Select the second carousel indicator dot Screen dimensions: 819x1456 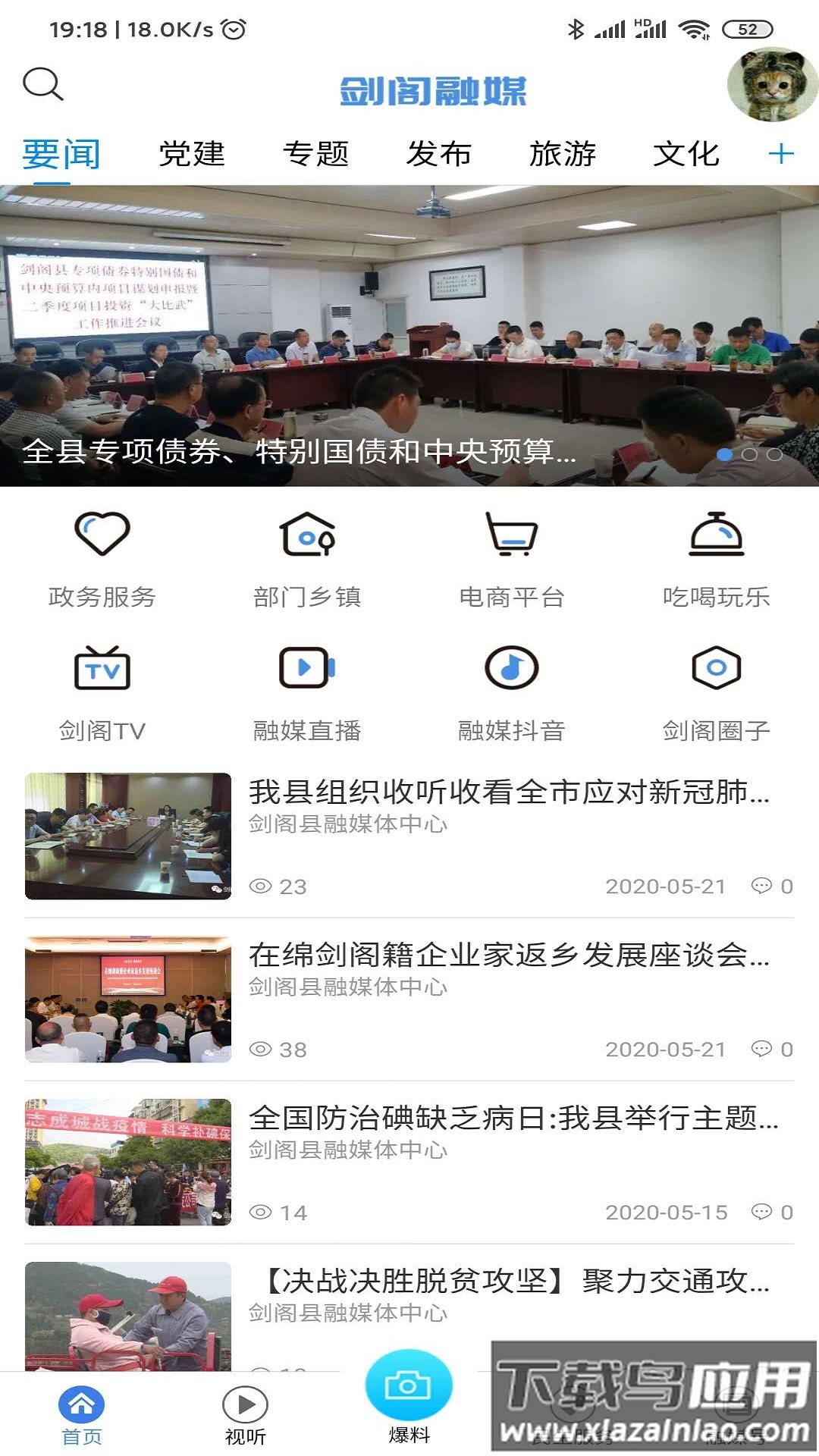tap(751, 456)
